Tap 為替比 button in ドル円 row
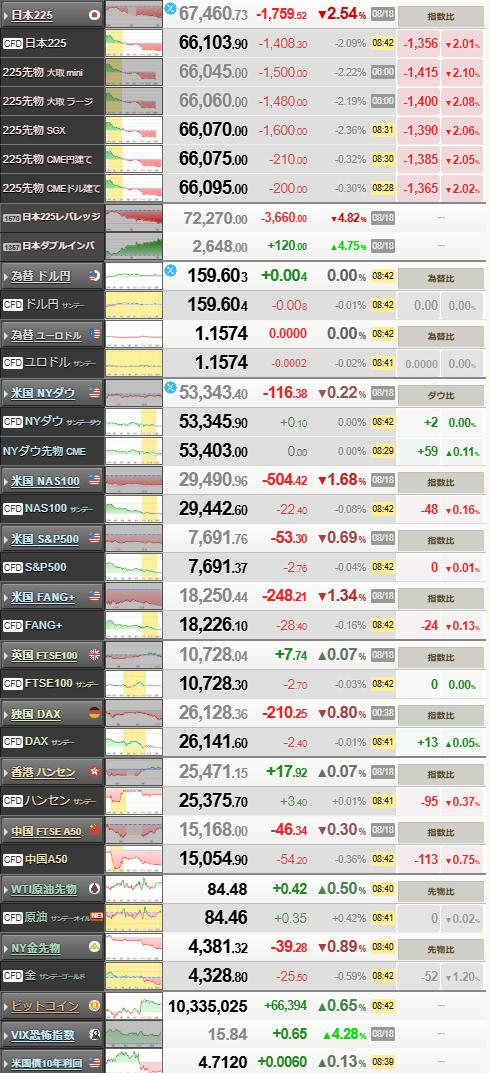The width and height of the screenshot is (490, 1073). click(x=441, y=276)
